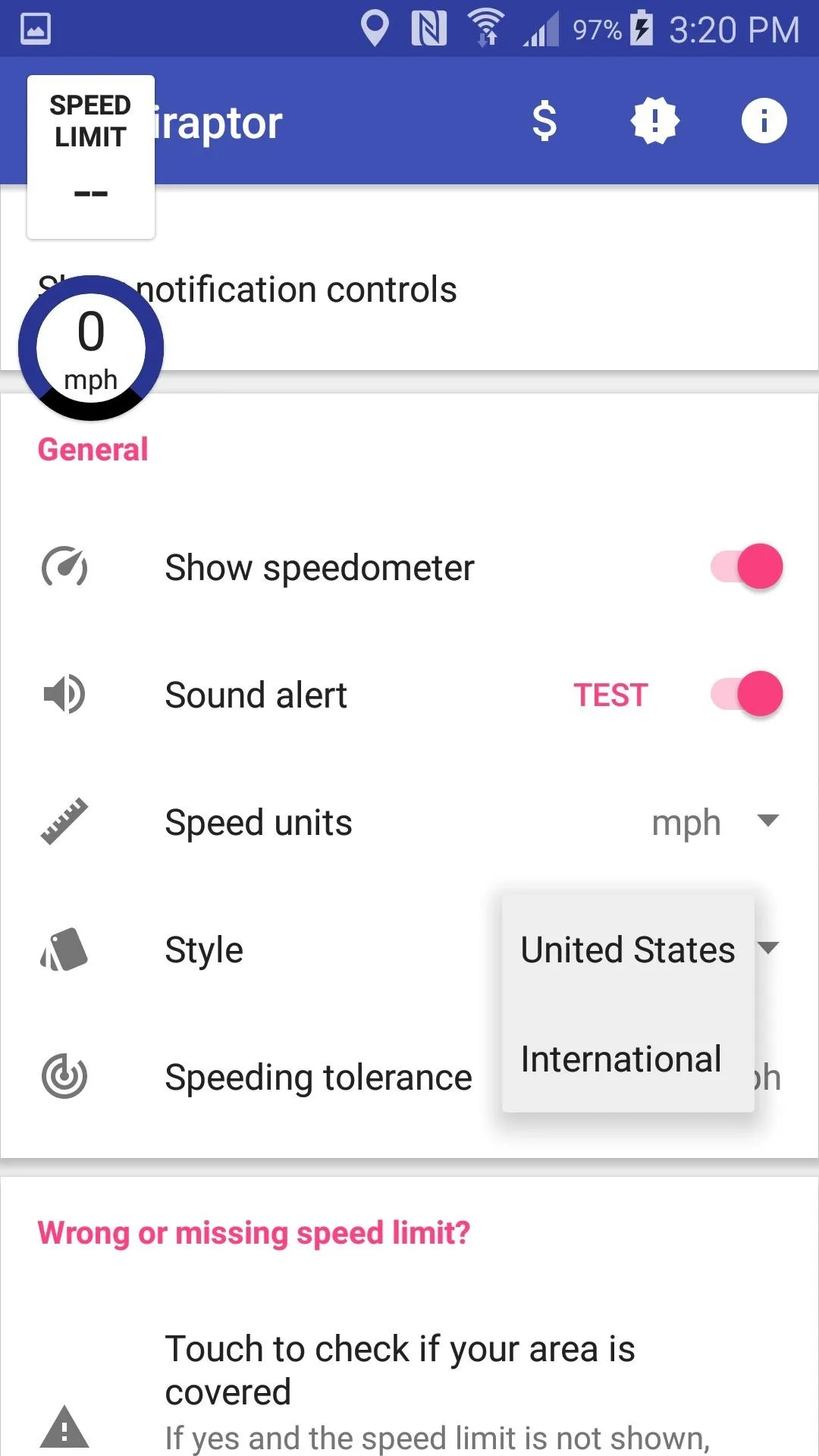Open the dollar sign support option
This screenshot has height=1456, width=819.
click(544, 121)
